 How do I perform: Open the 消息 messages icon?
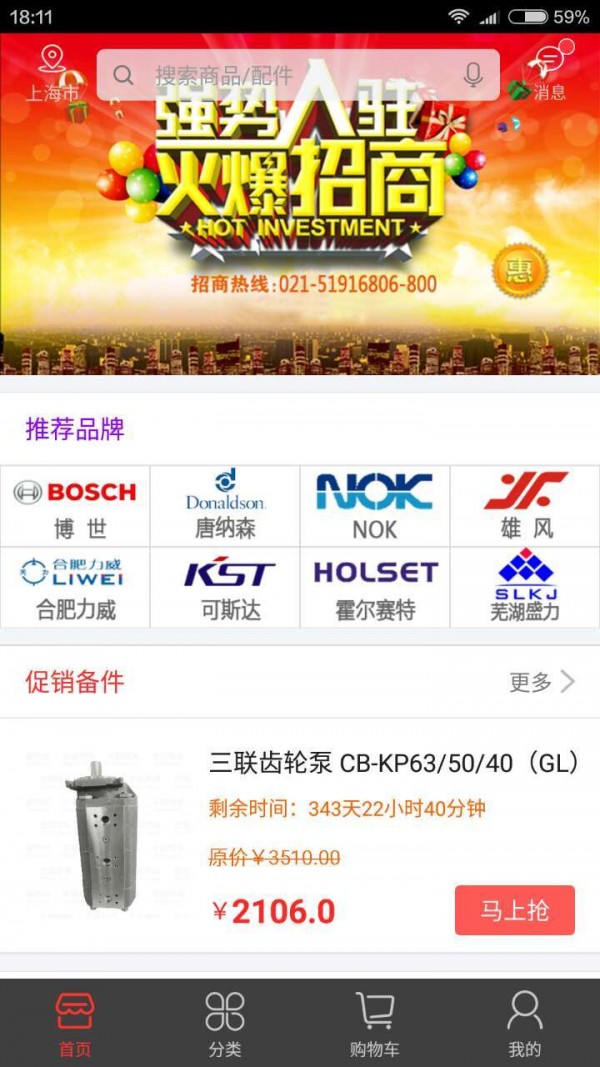[x=549, y=73]
